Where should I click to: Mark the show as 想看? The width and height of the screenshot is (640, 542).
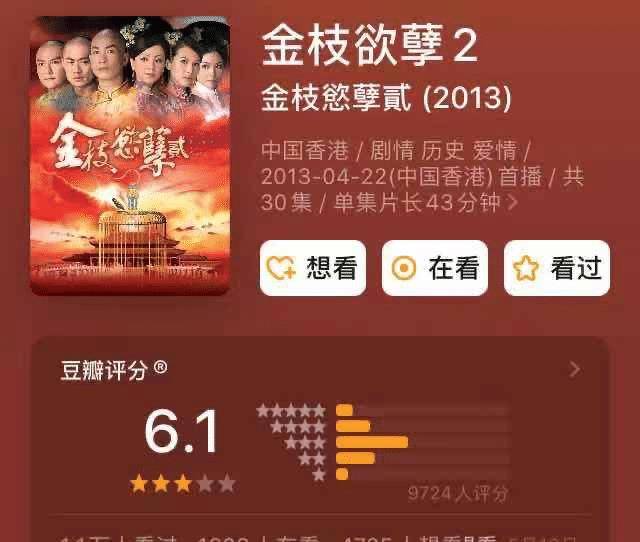[313, 268]
